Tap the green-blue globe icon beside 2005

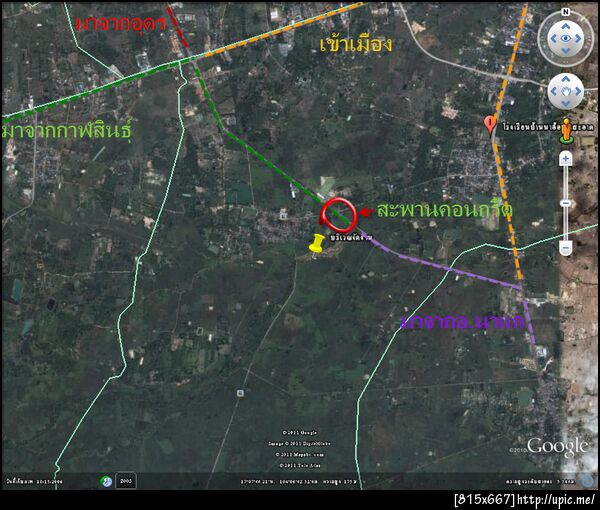click(x=106, y=481)
